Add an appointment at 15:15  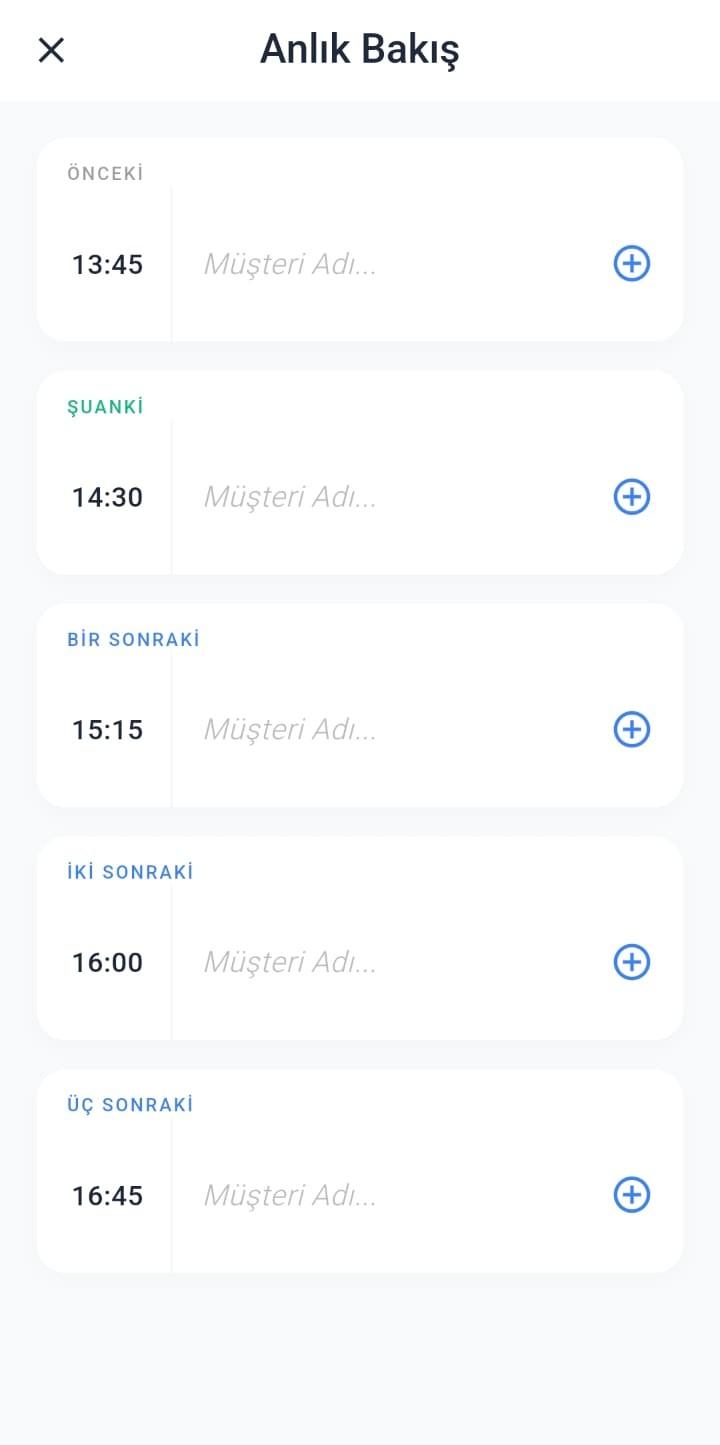click(631, 730)
